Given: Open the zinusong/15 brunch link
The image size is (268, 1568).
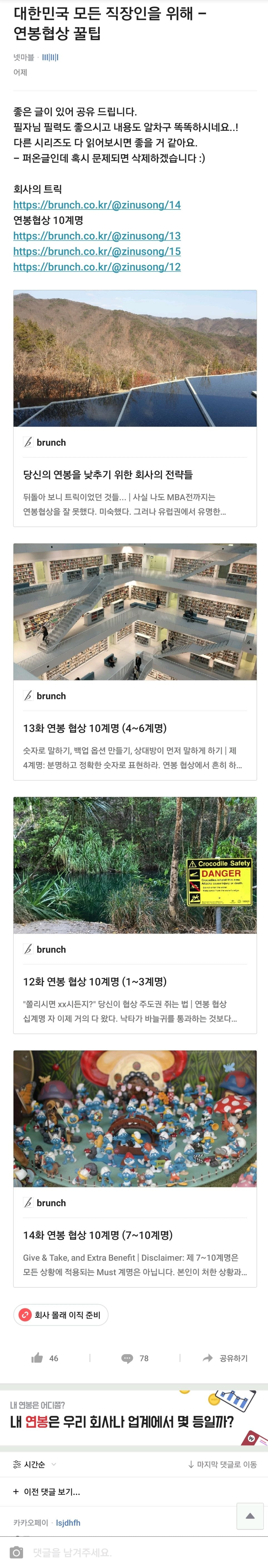Looking at the screenshot, I should (x=97, y=251).
